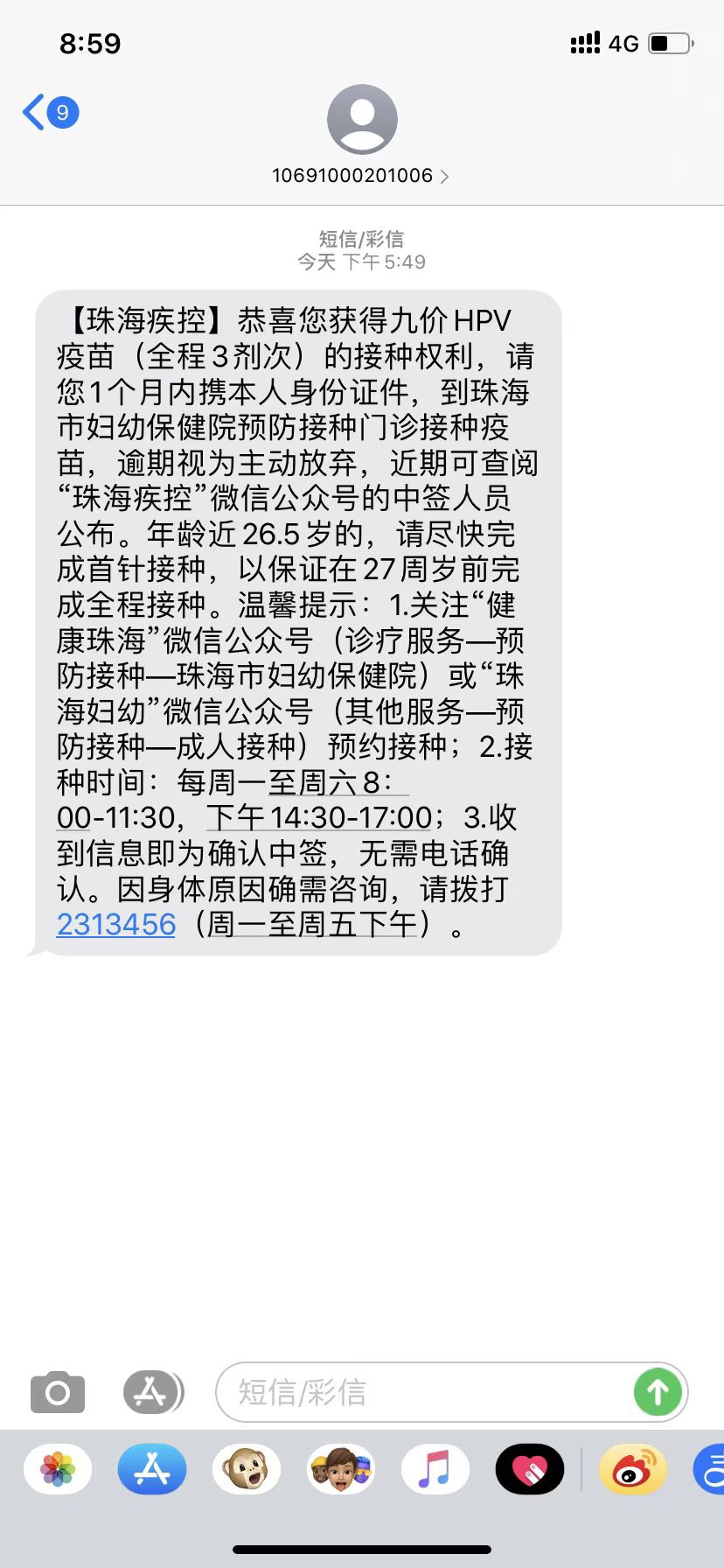Go back to the message list

click(x=50, y=112)
